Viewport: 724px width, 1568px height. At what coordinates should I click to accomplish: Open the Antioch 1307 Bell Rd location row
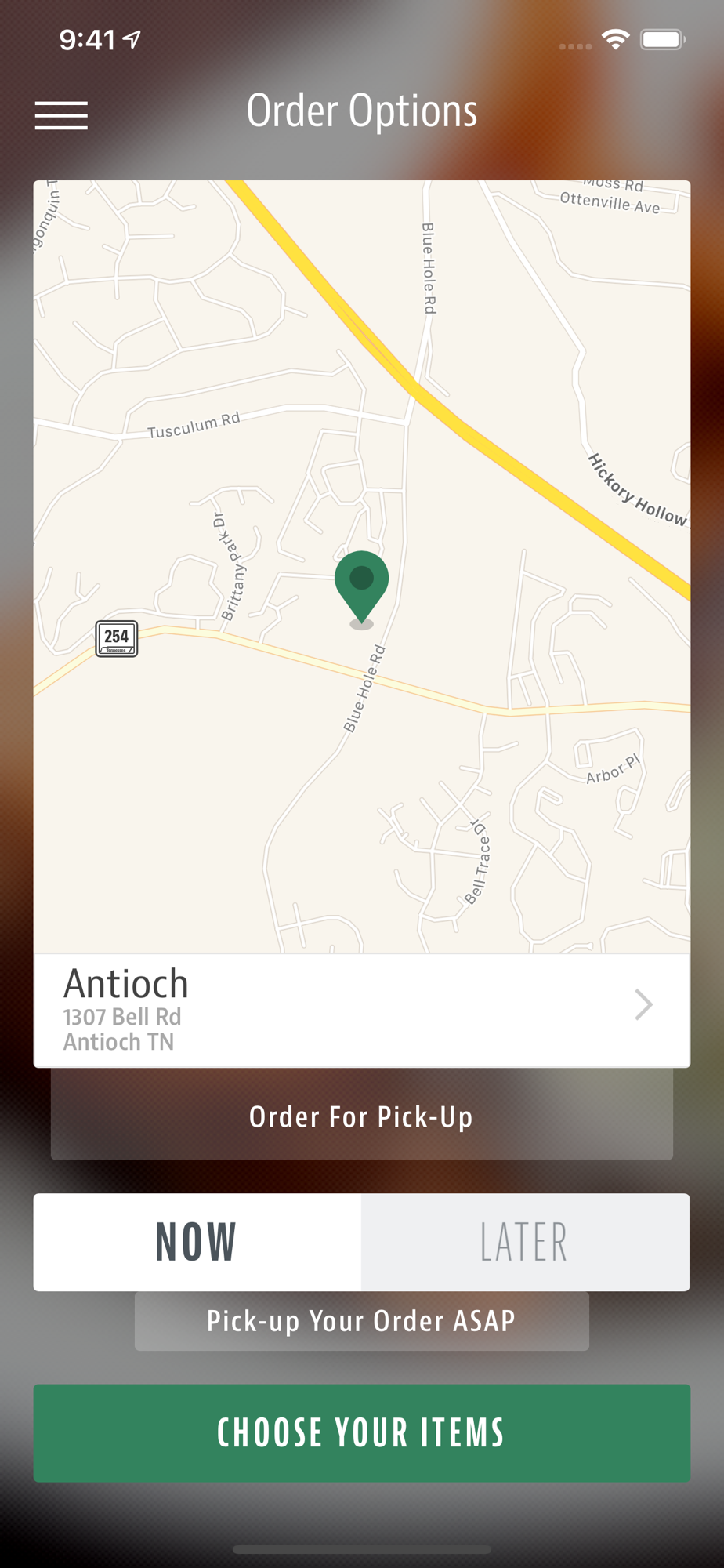(362, 1010)
